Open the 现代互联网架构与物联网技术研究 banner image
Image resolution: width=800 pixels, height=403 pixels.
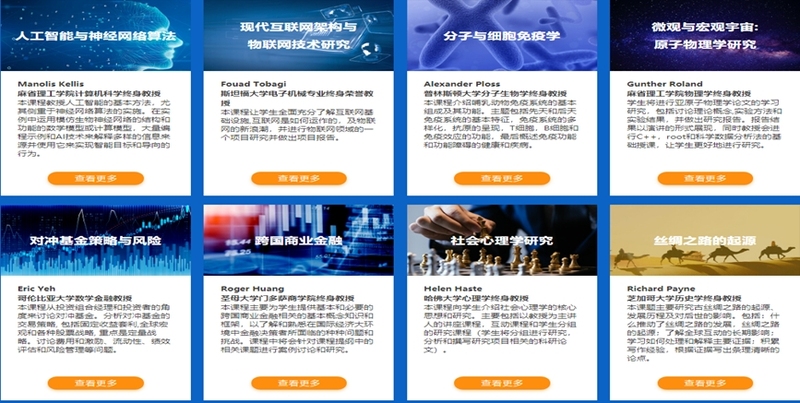[x=298, y=35]
